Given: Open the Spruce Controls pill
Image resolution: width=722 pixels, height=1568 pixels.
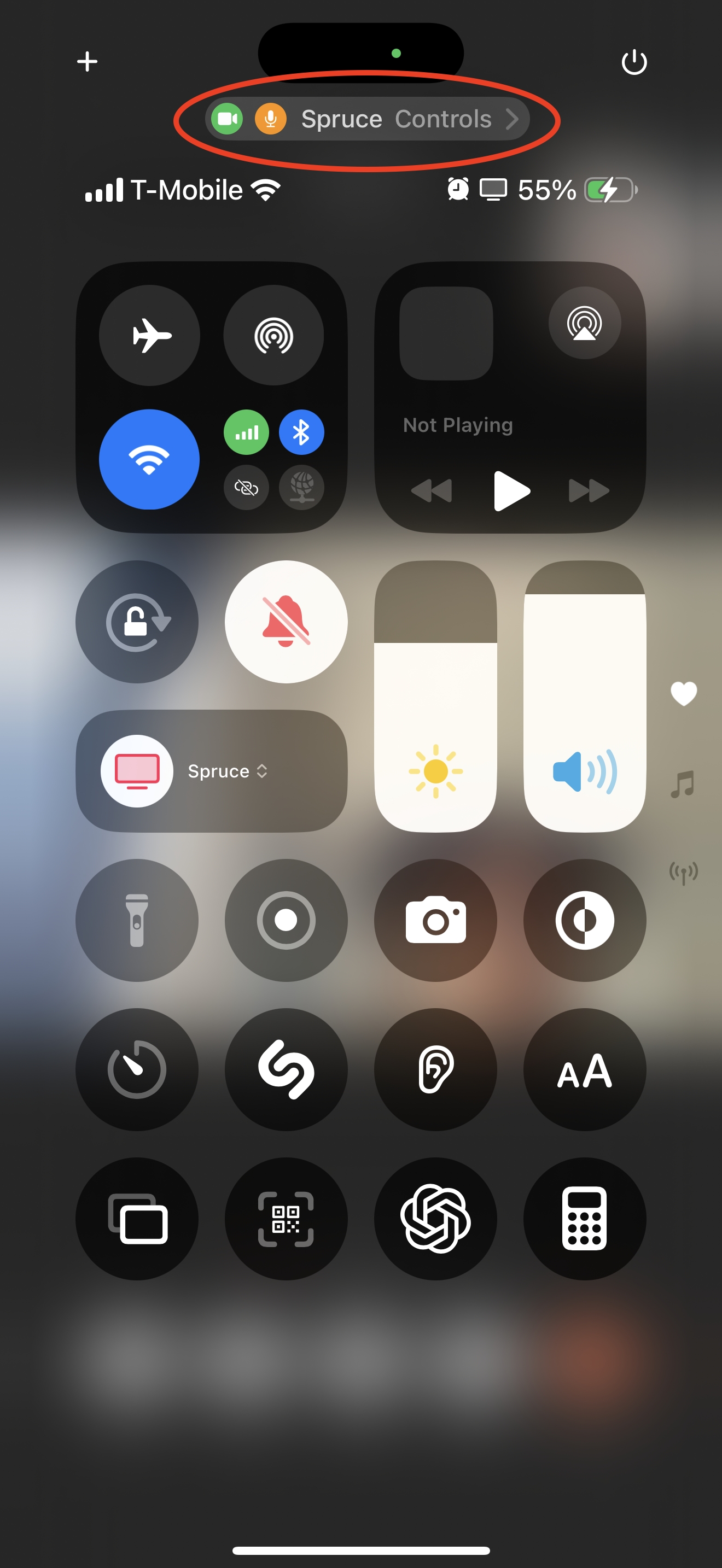Looking at the screenshot, I should (x=367, y=119).
